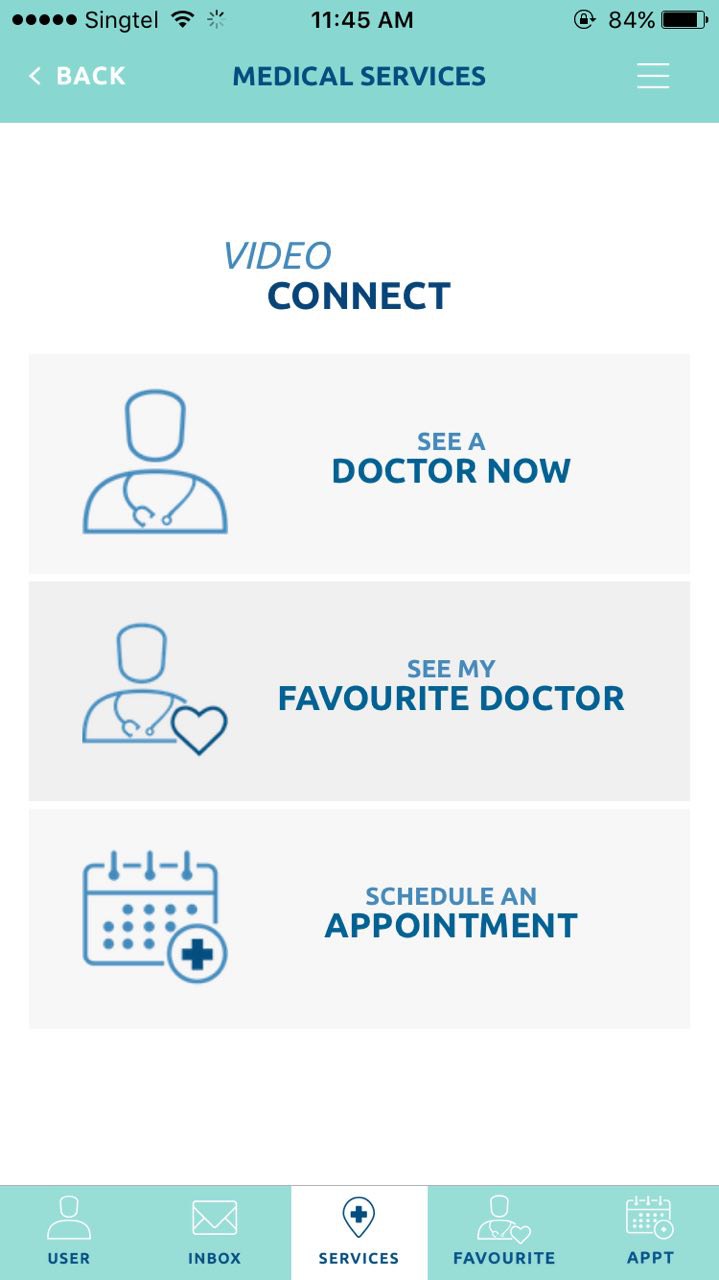Viewport: 719px width, 1280px height.
Task: Switch to the User tab
Action: 69,1232
